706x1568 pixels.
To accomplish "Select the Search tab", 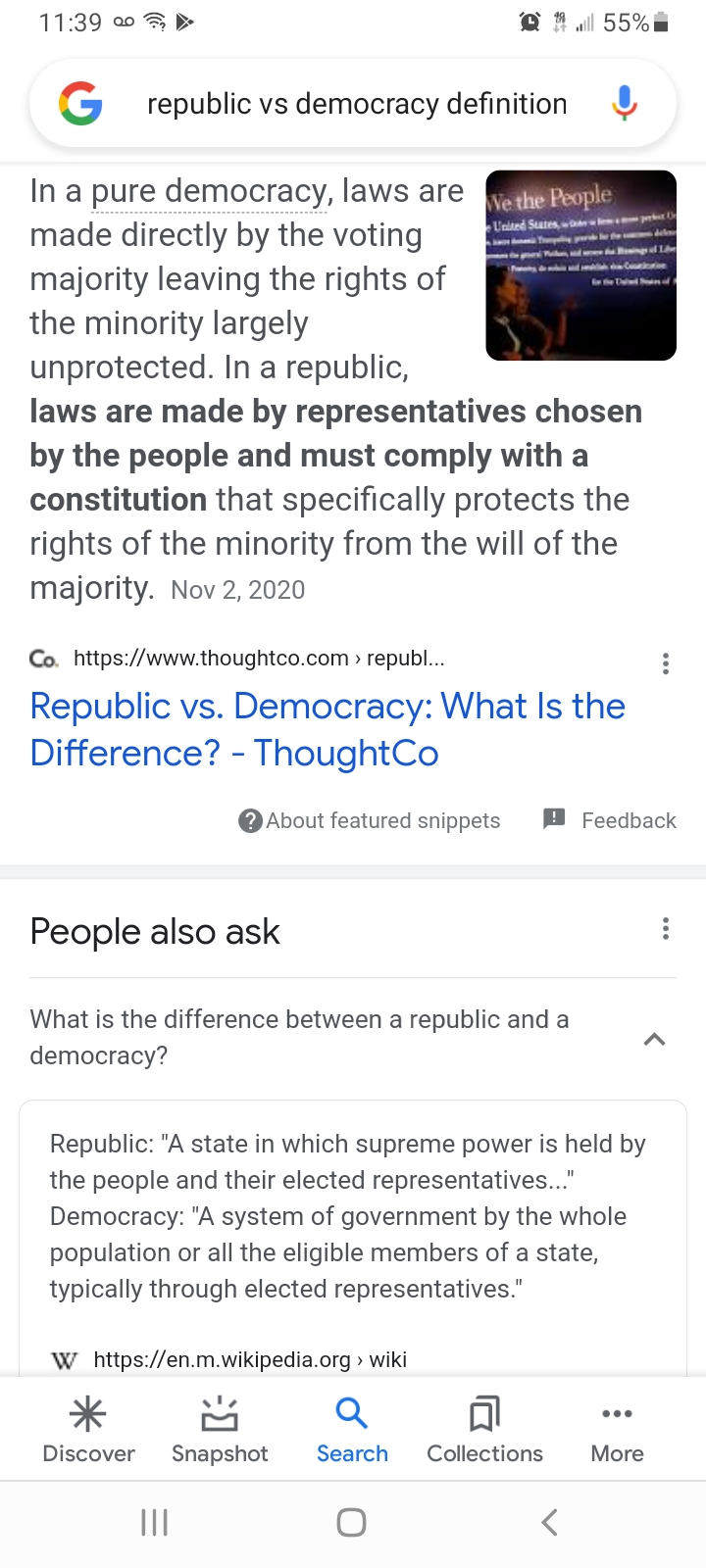I will click(x=352, y=1430).
